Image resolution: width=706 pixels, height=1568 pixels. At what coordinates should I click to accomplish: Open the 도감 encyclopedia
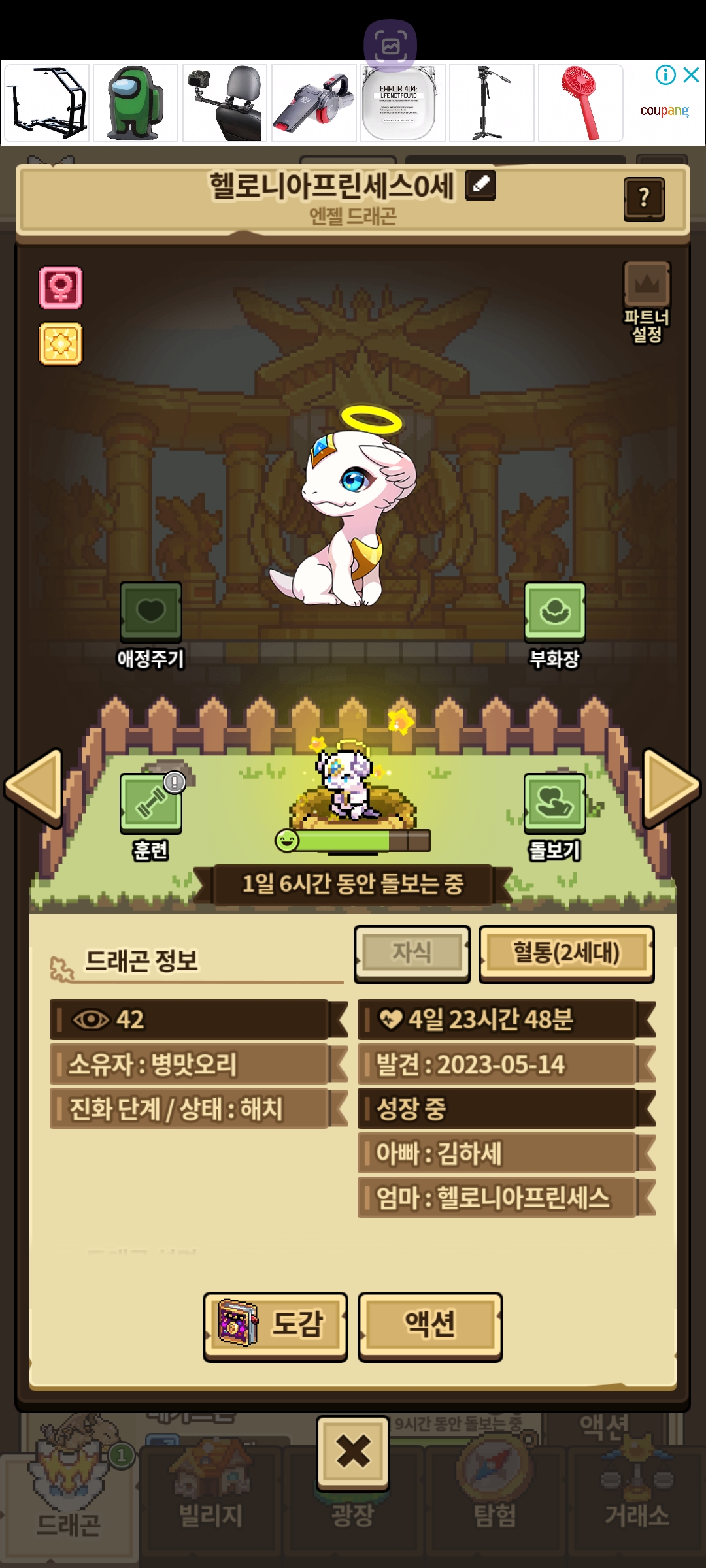pos(275,1327)
